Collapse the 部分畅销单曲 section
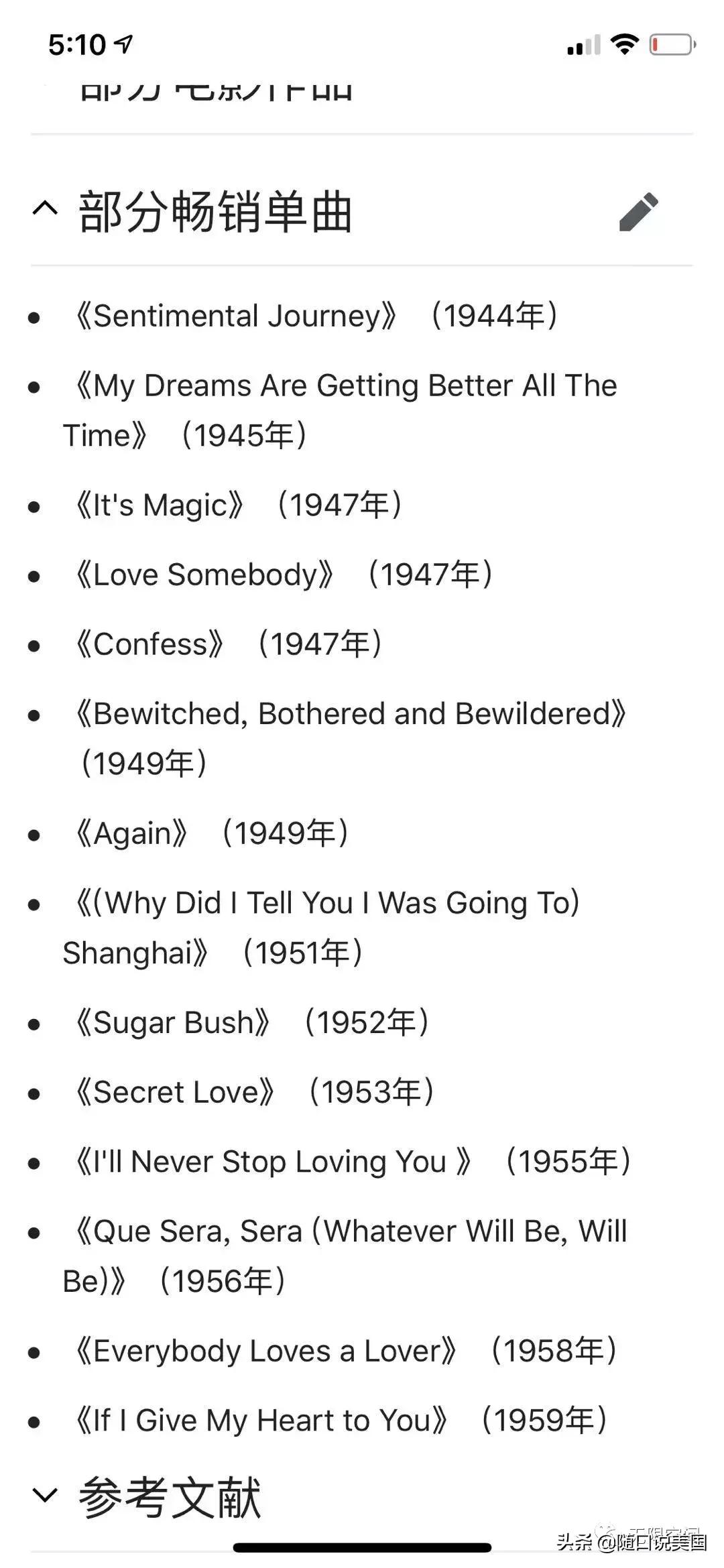 point(45,210)
